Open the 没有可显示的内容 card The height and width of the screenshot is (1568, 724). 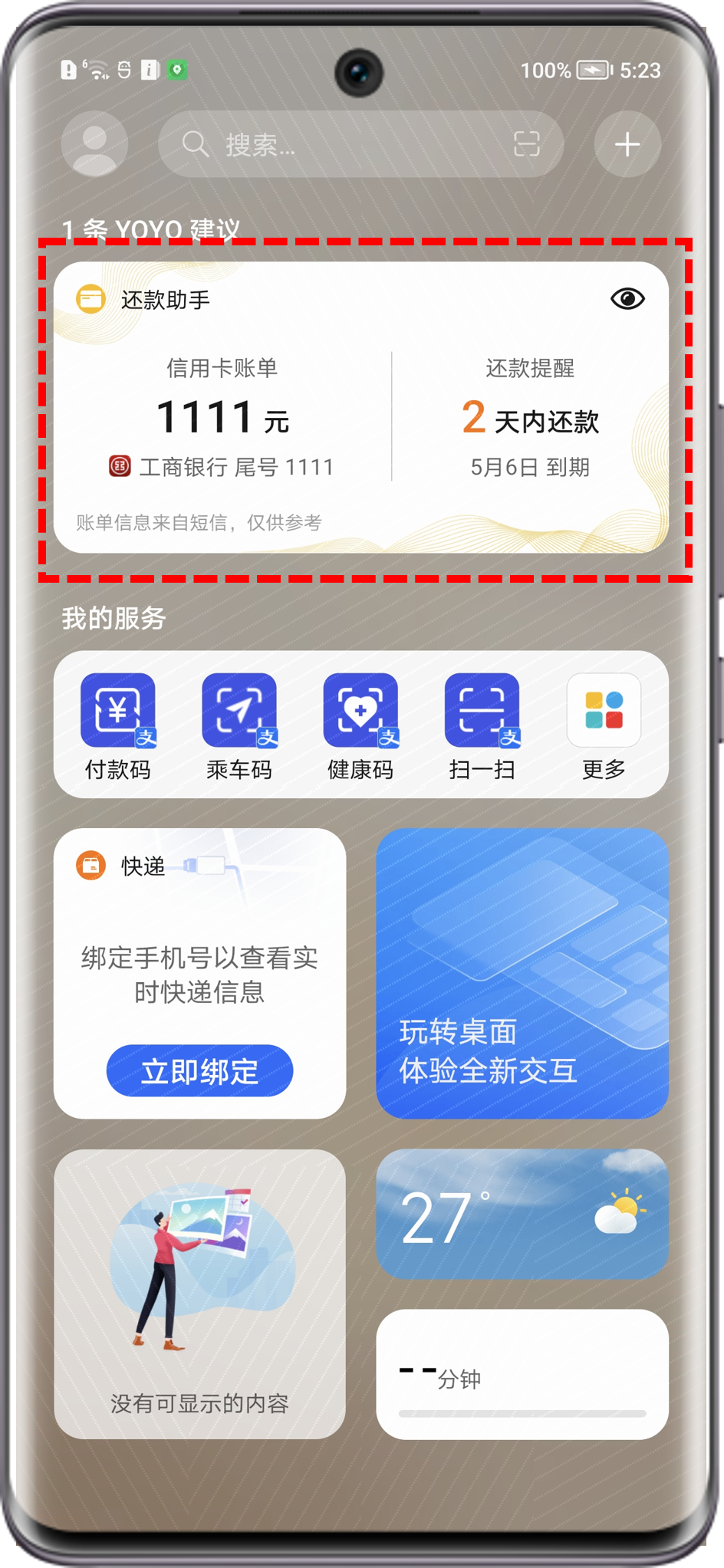[199, 1294]
